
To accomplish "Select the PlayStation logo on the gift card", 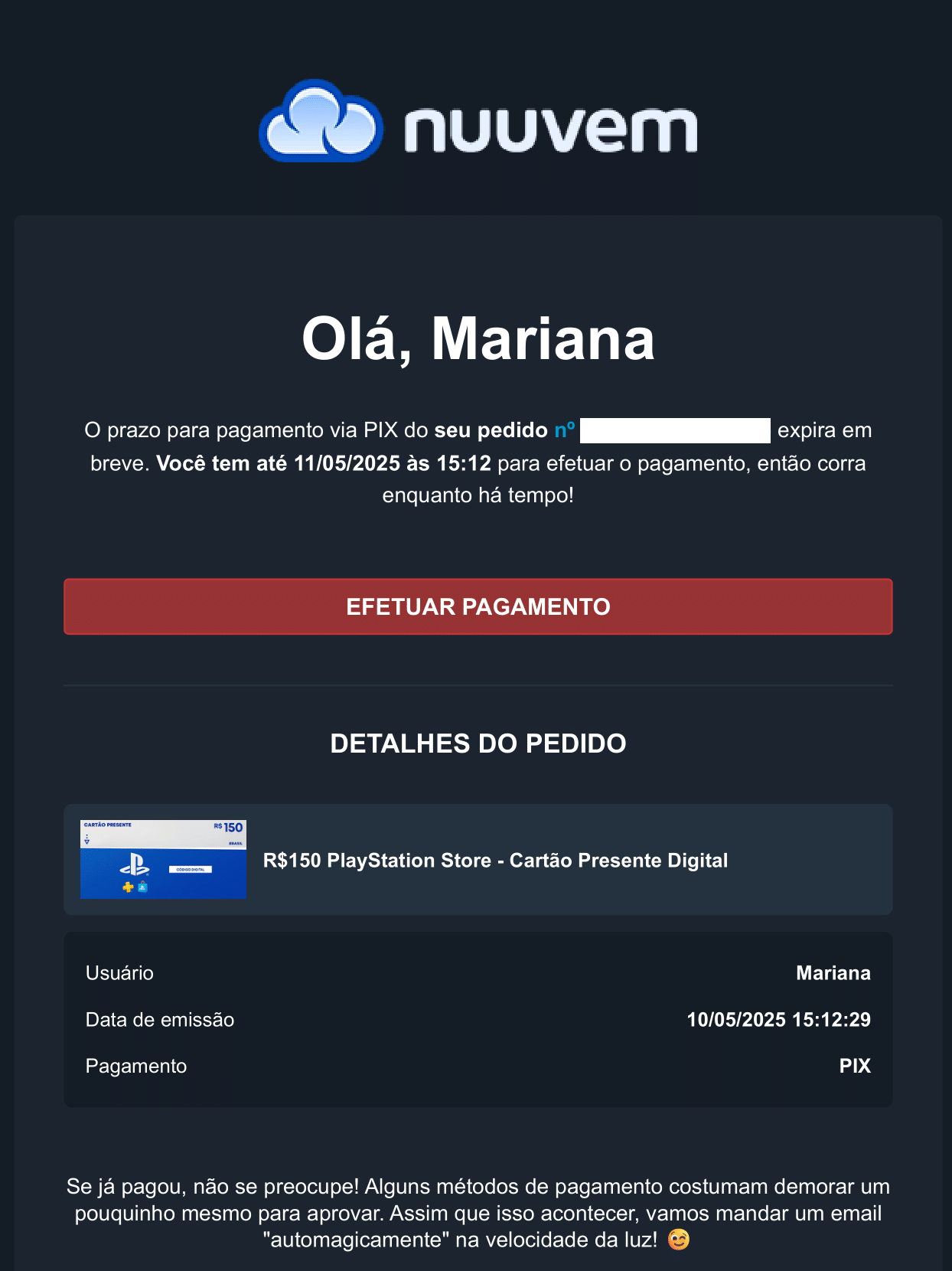I will (x=135, y=864).
